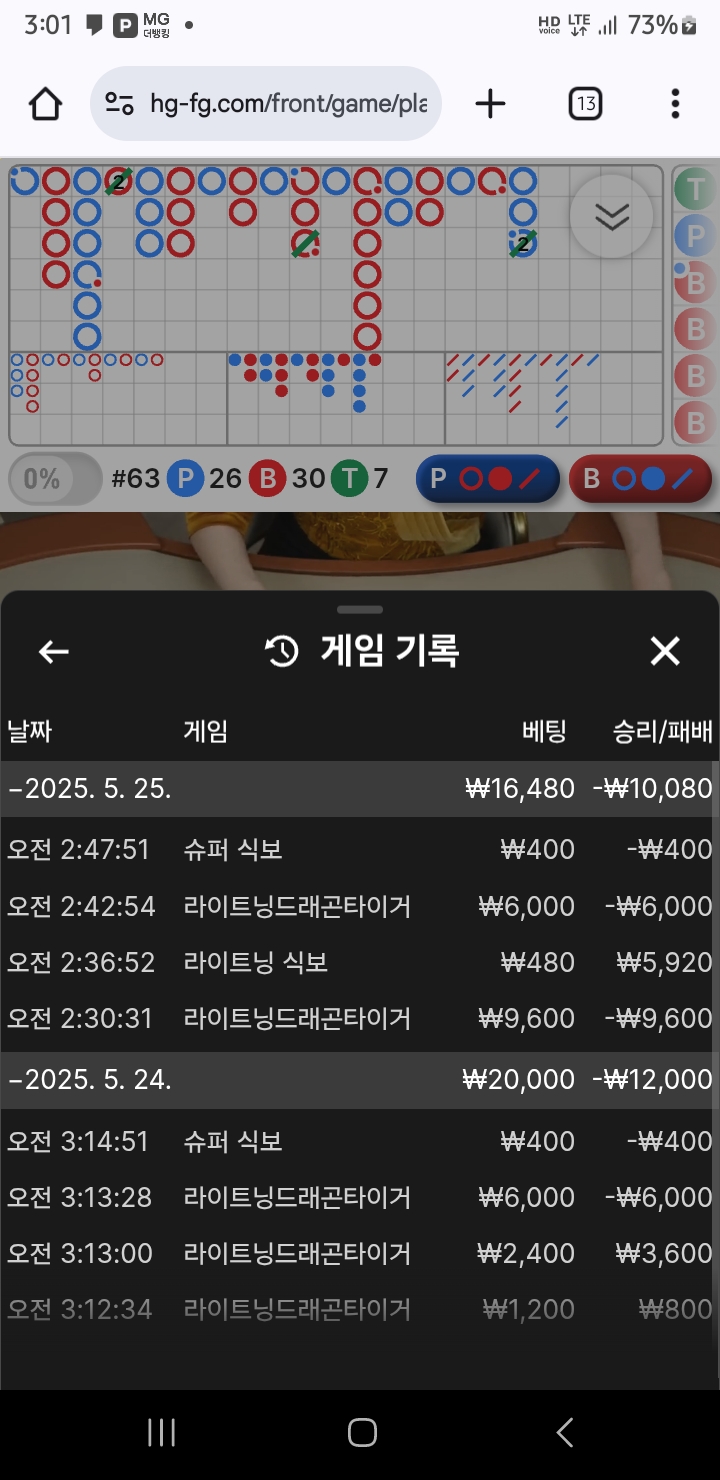Open the tab switcher showing 13 tabs

click(585, 104)
